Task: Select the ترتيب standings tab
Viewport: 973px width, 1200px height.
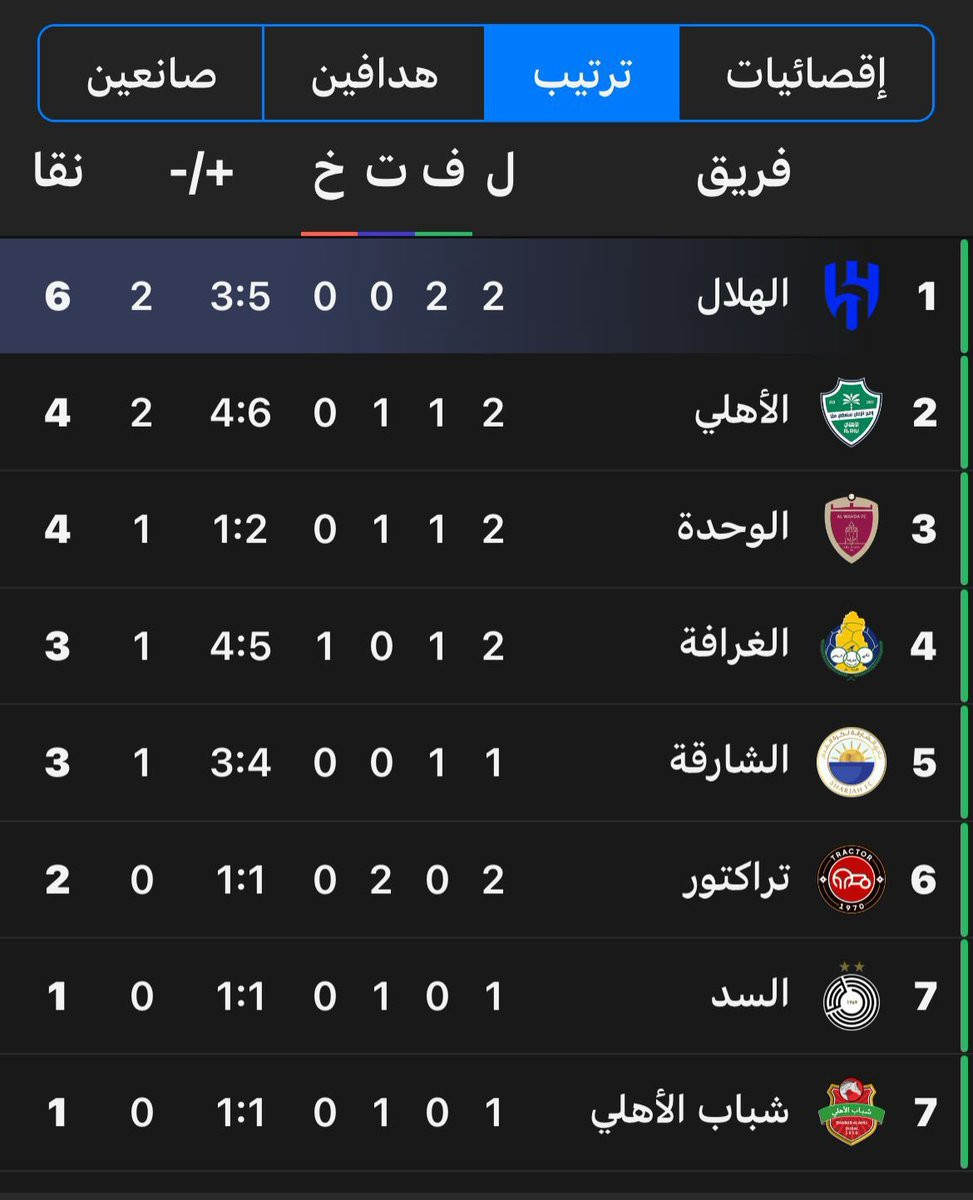Action: tap(582, 73)
